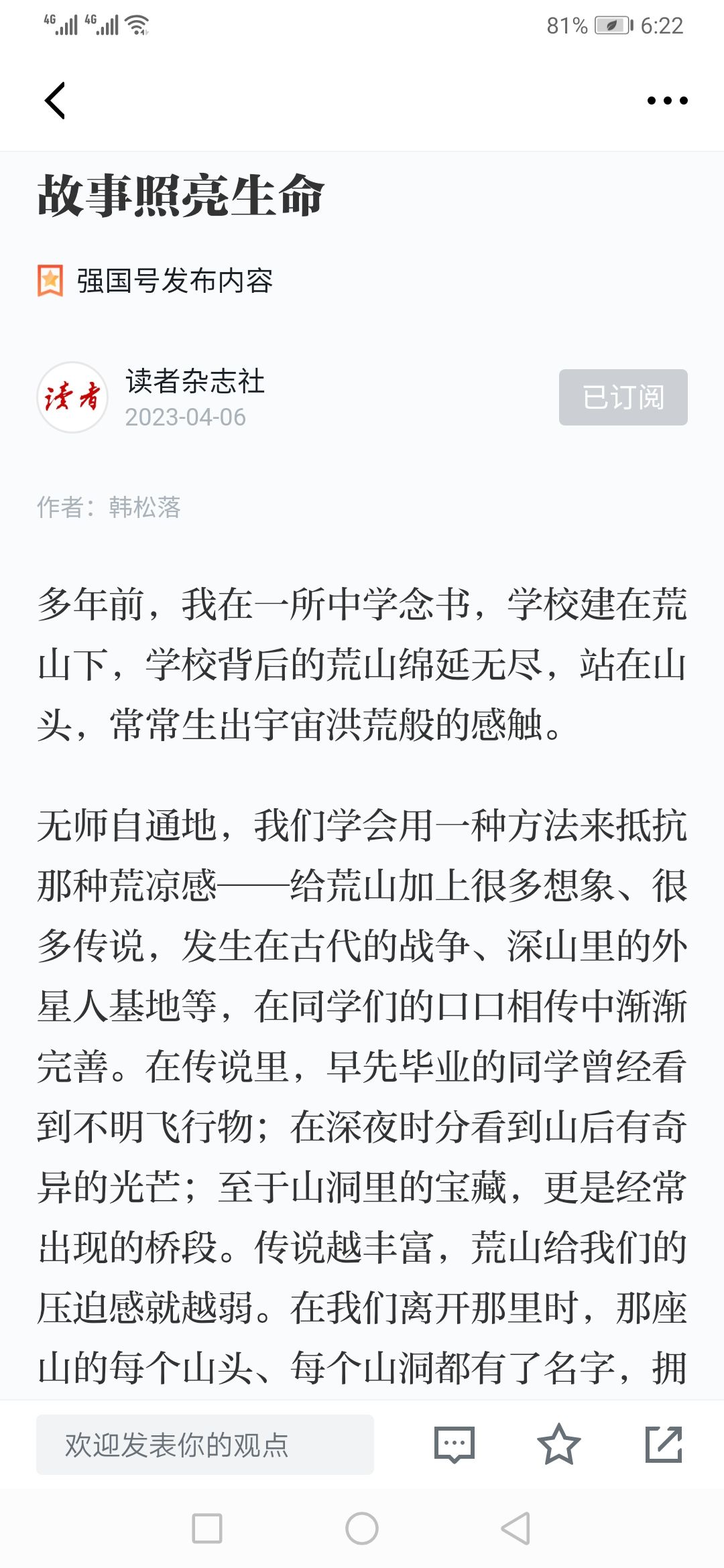
Task: Tap the system home button
Action: click(362, 1528)
